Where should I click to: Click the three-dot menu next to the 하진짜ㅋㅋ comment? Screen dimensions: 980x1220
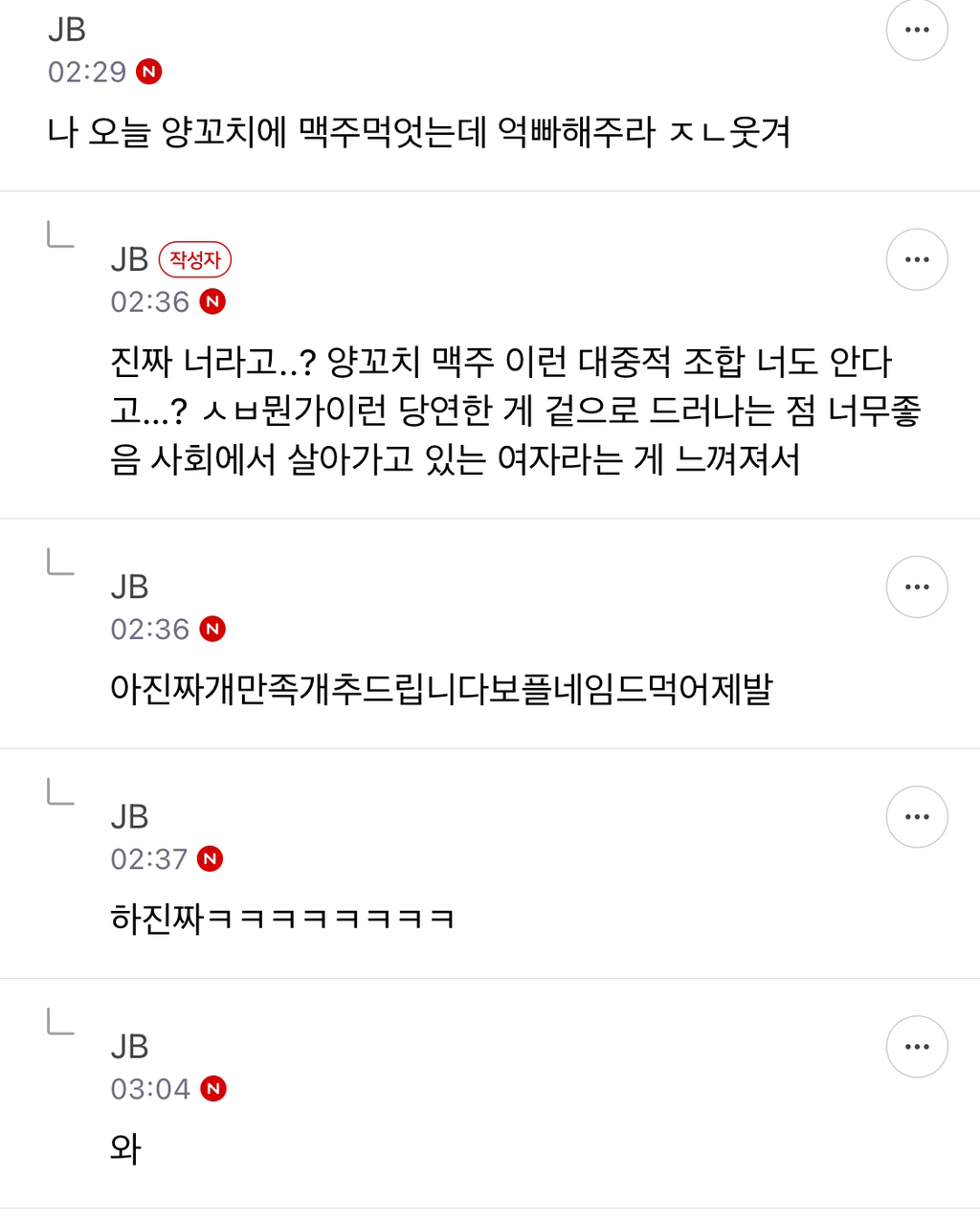point(917,816)
